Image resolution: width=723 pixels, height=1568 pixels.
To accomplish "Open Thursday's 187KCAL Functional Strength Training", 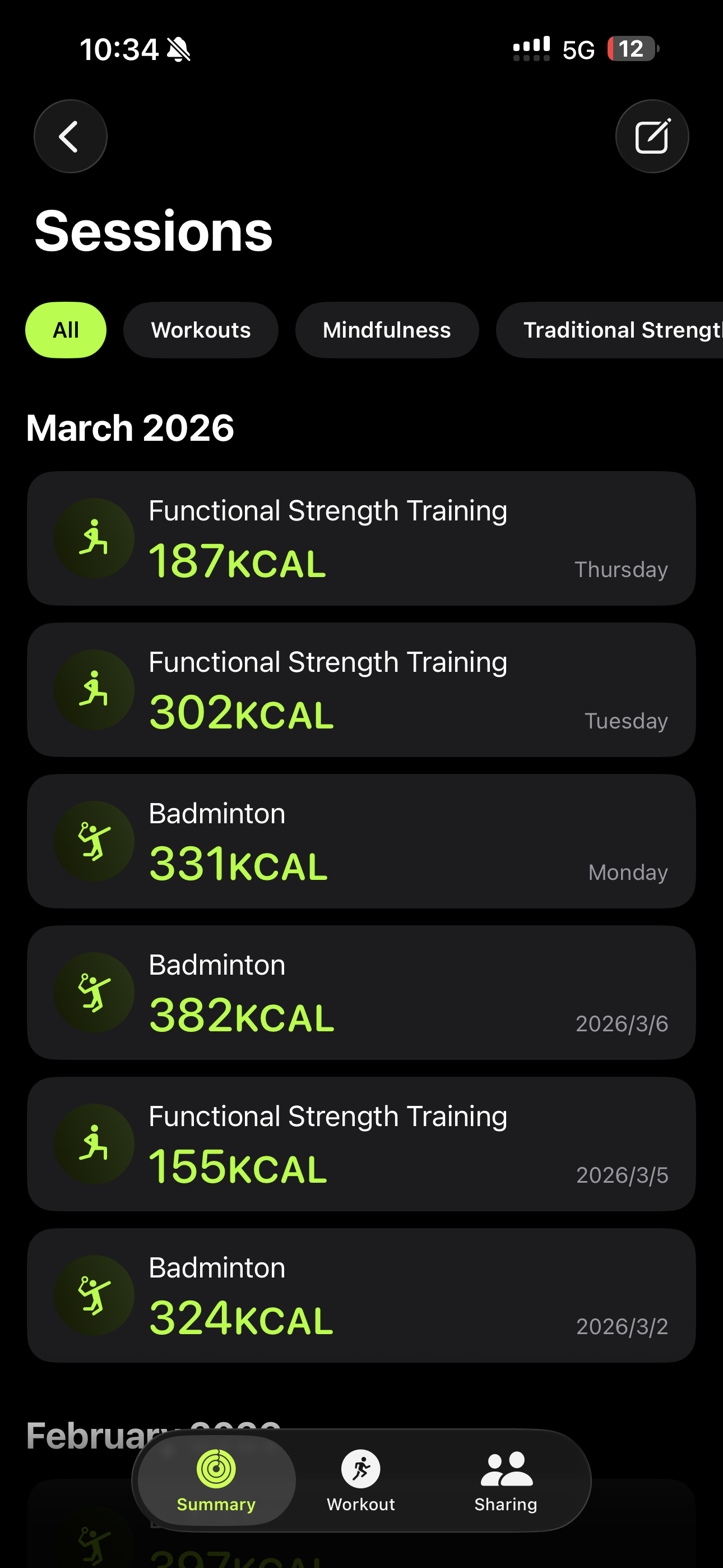I will [361, 538].
